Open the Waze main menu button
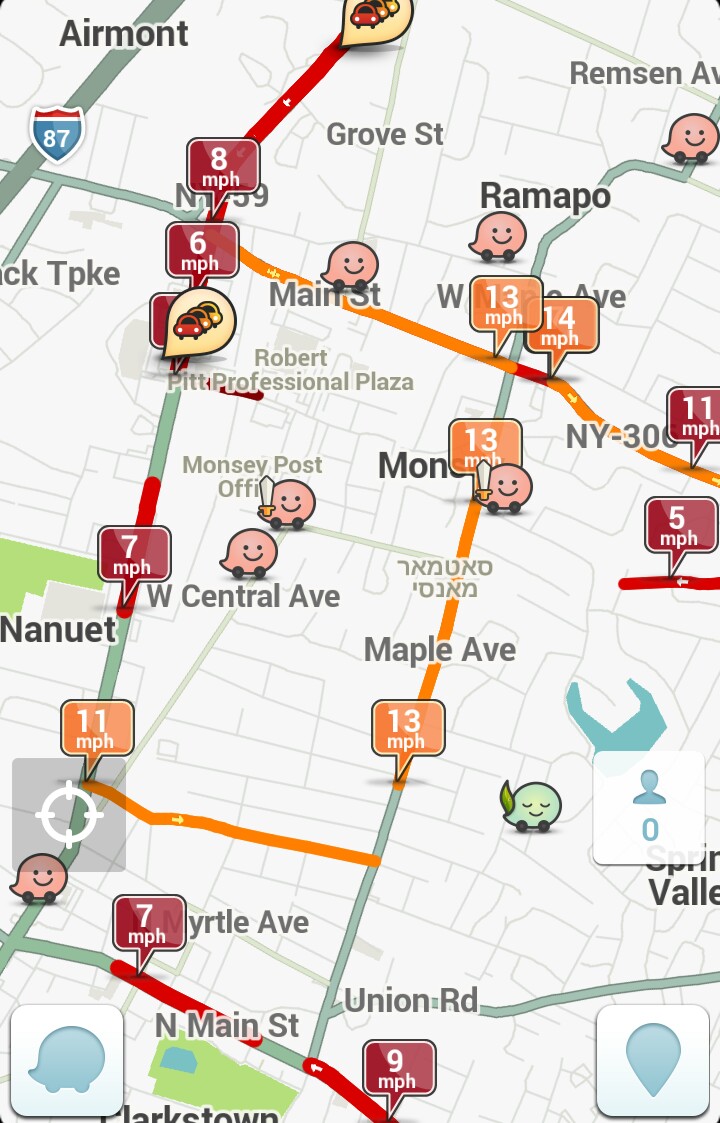 click(x=67, y=1060)
